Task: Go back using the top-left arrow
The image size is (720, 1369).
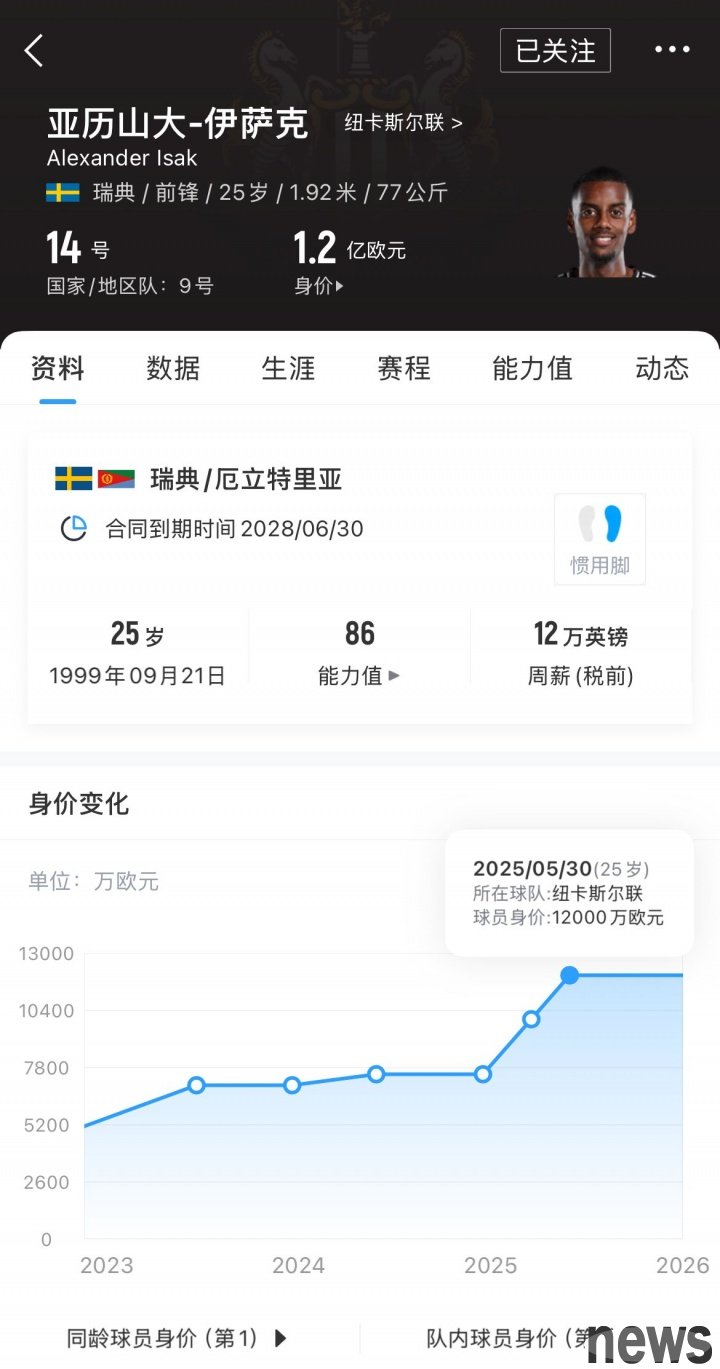Action: [35, 50]
